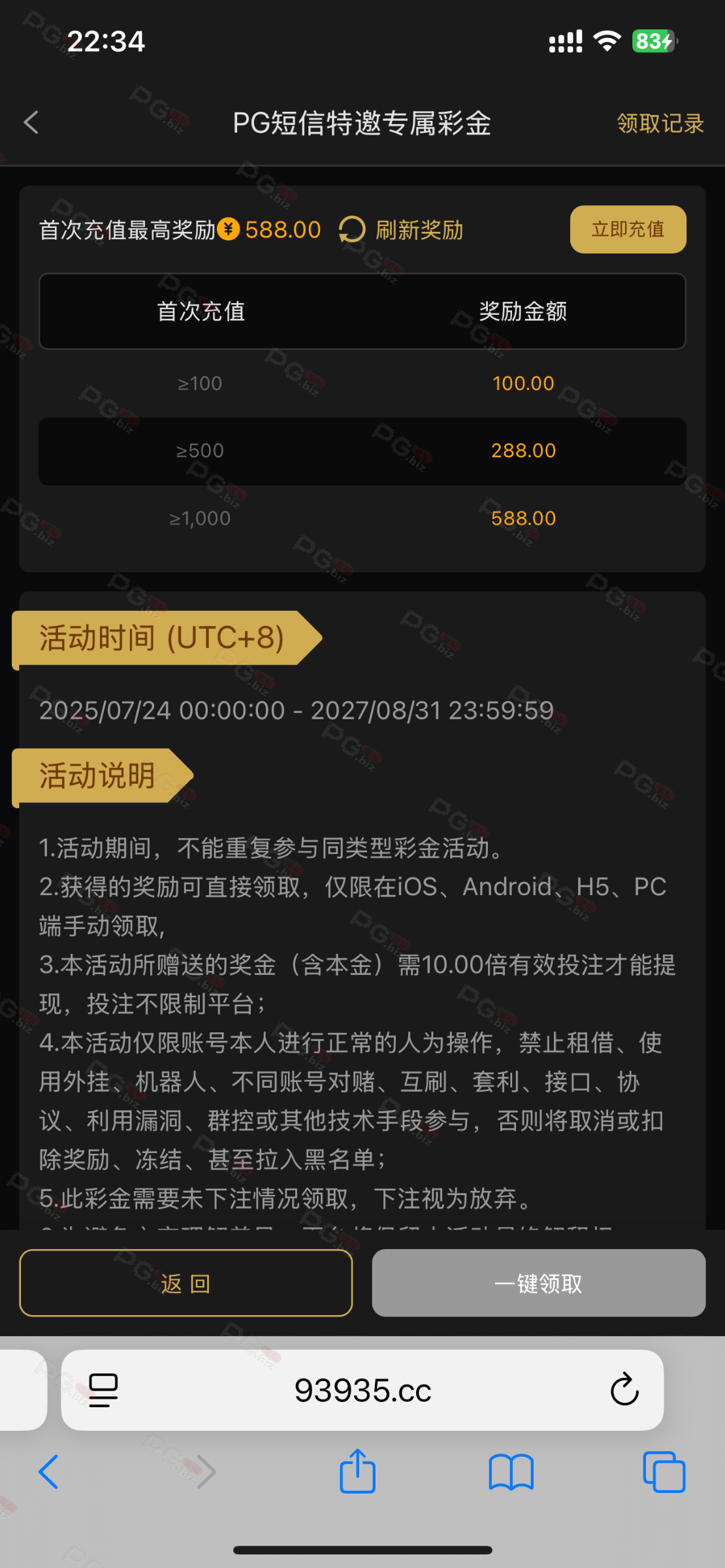
Task: Tap 一键领取 to claim the bonus
Action: click(x=539, y=1283)
